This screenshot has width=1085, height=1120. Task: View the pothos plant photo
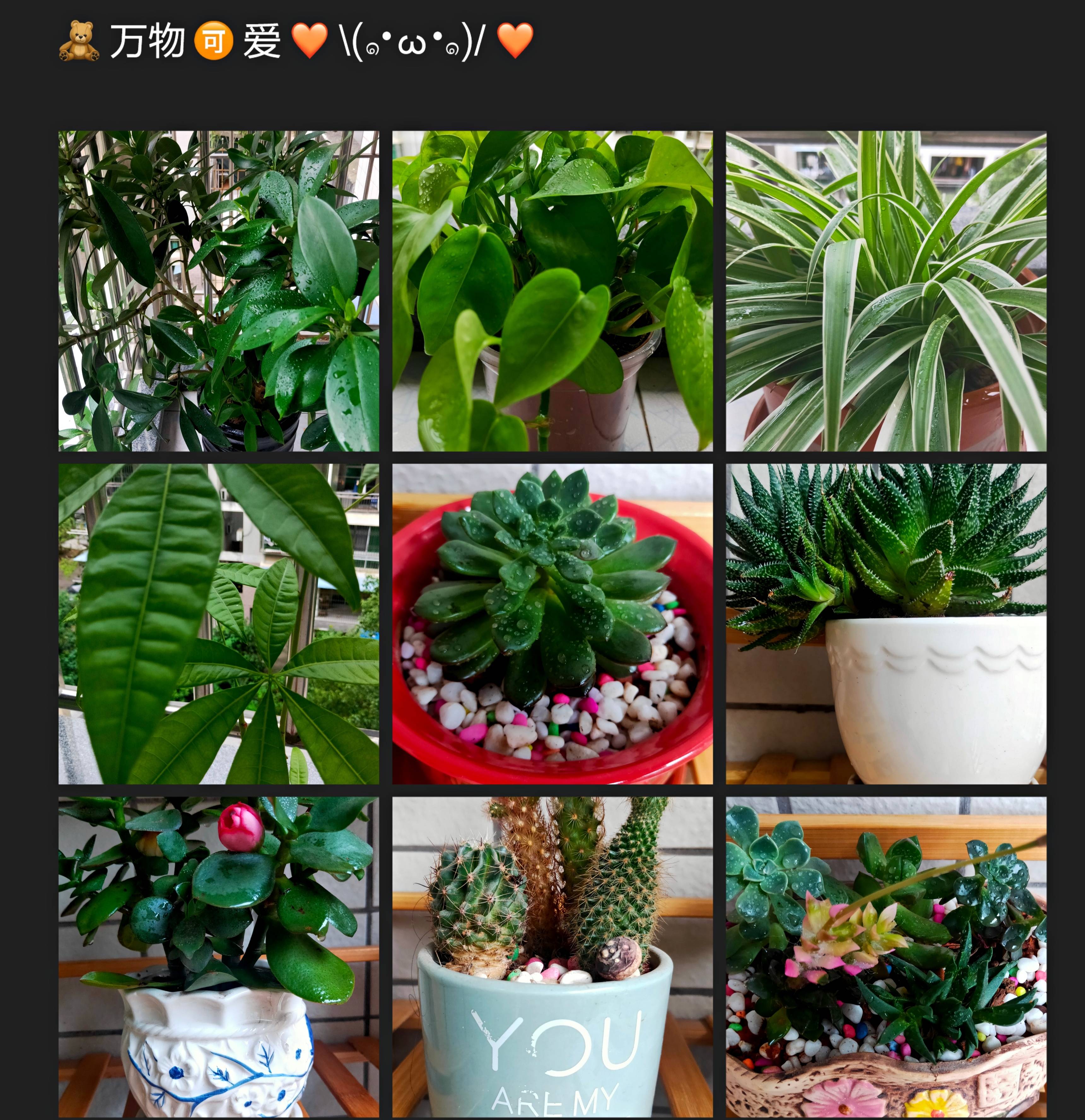click(x=552, y=291)
